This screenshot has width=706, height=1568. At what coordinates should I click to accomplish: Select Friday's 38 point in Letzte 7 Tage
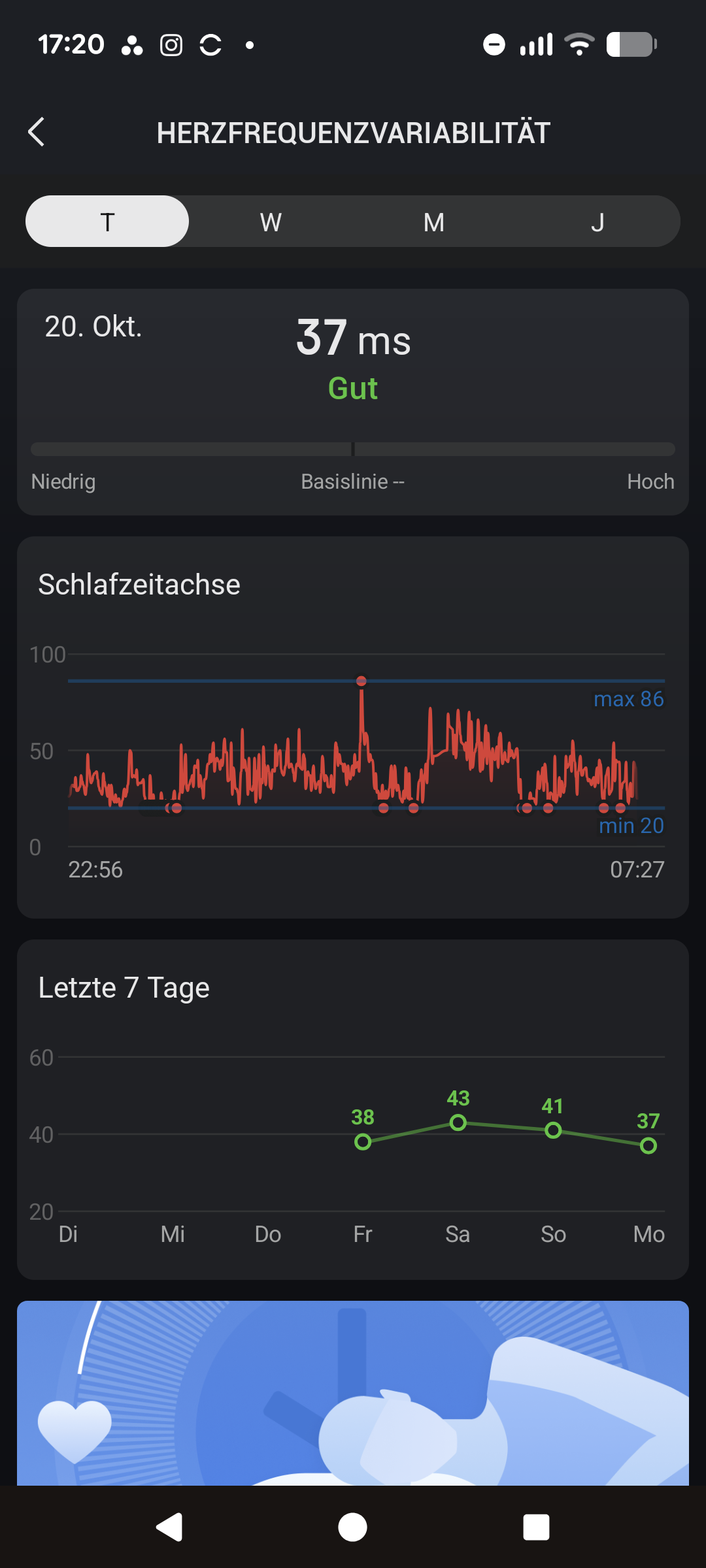point(363,1141)
